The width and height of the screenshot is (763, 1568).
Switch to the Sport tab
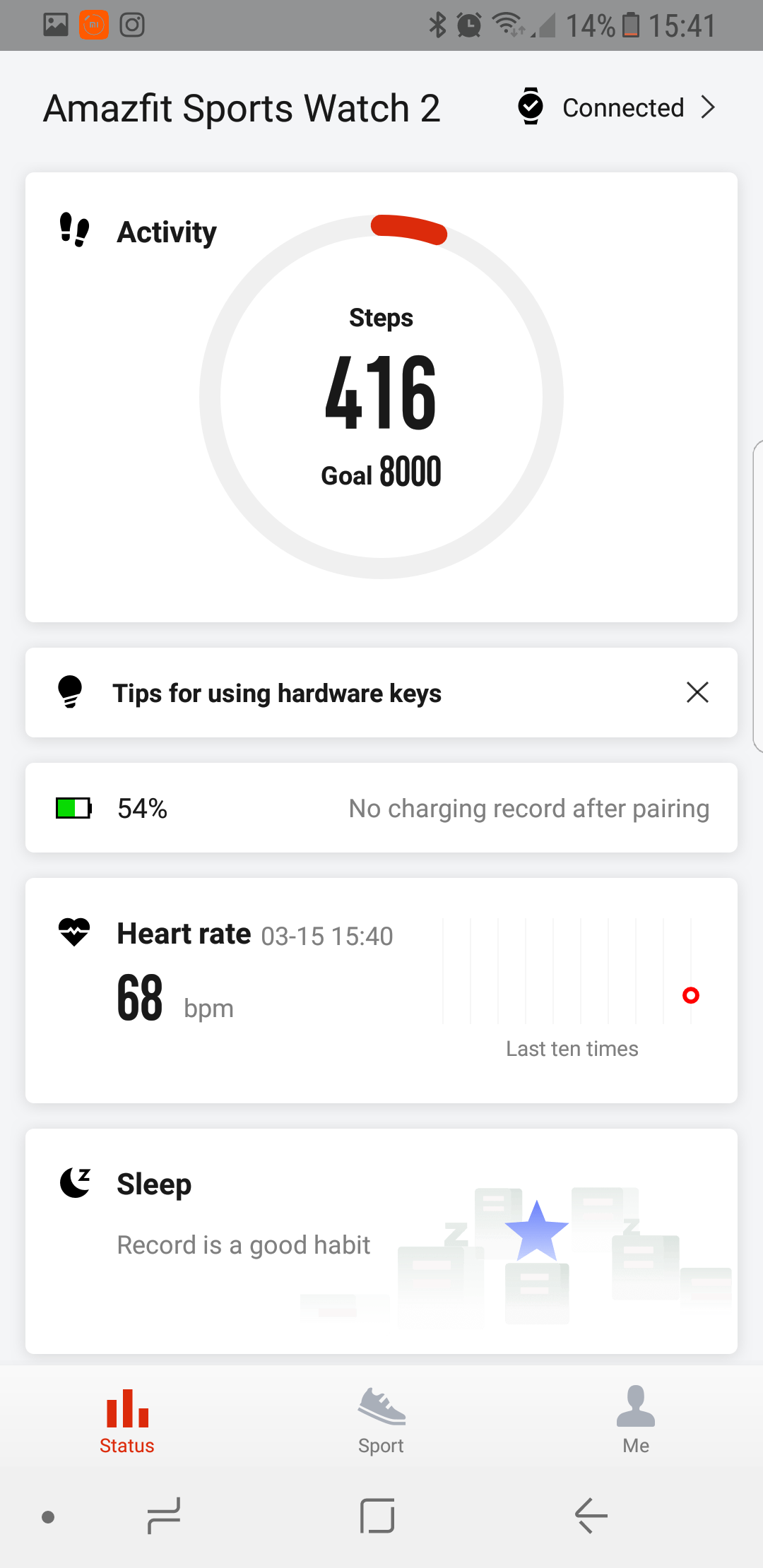pyautogui.click(x=381, y=1420)
